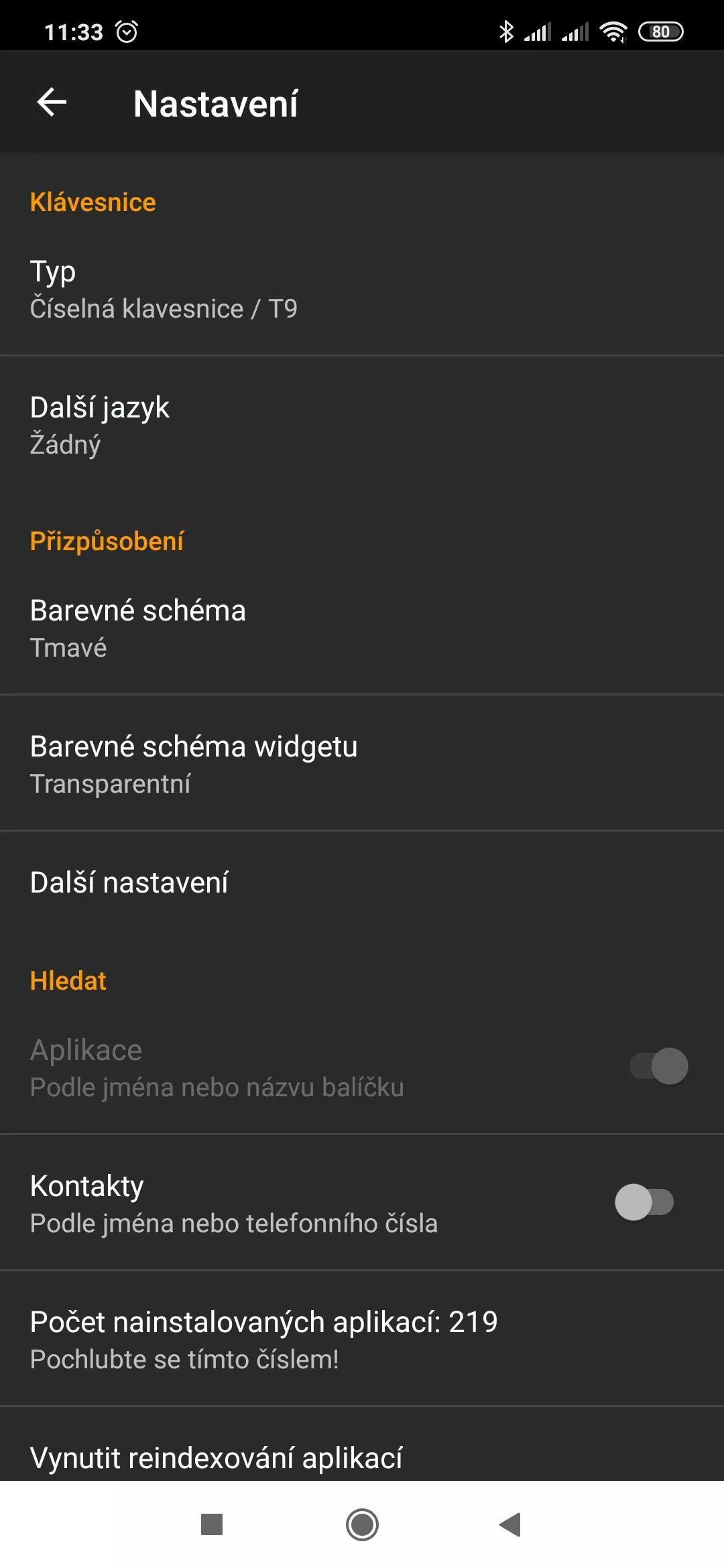The image size is (724, 1568).
Task: Open the Typ keyboard type setting
Action: 362,289
